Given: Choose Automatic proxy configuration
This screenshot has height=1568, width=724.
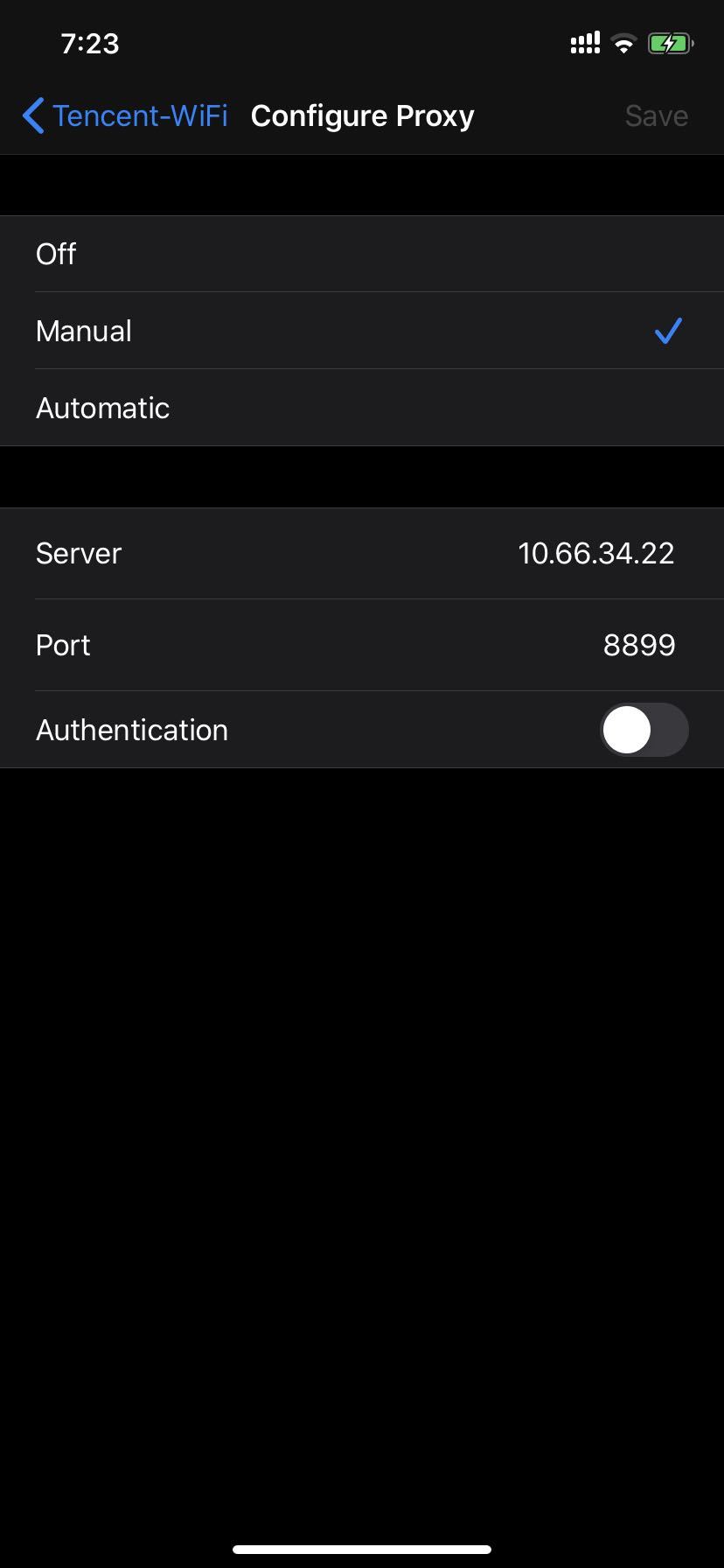Looking at the screenshot, I should [362, 408].
